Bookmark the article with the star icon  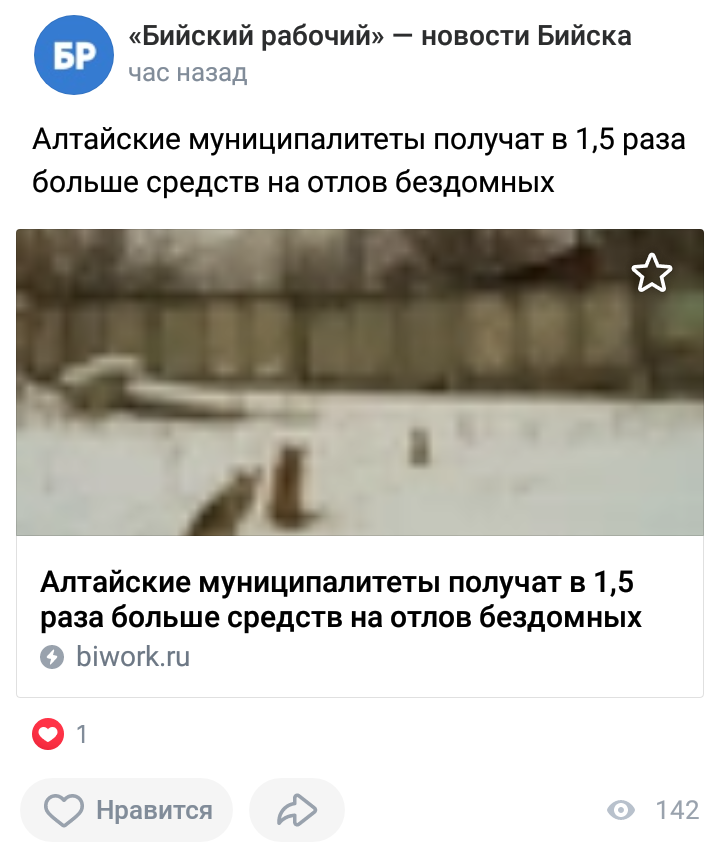652,273
